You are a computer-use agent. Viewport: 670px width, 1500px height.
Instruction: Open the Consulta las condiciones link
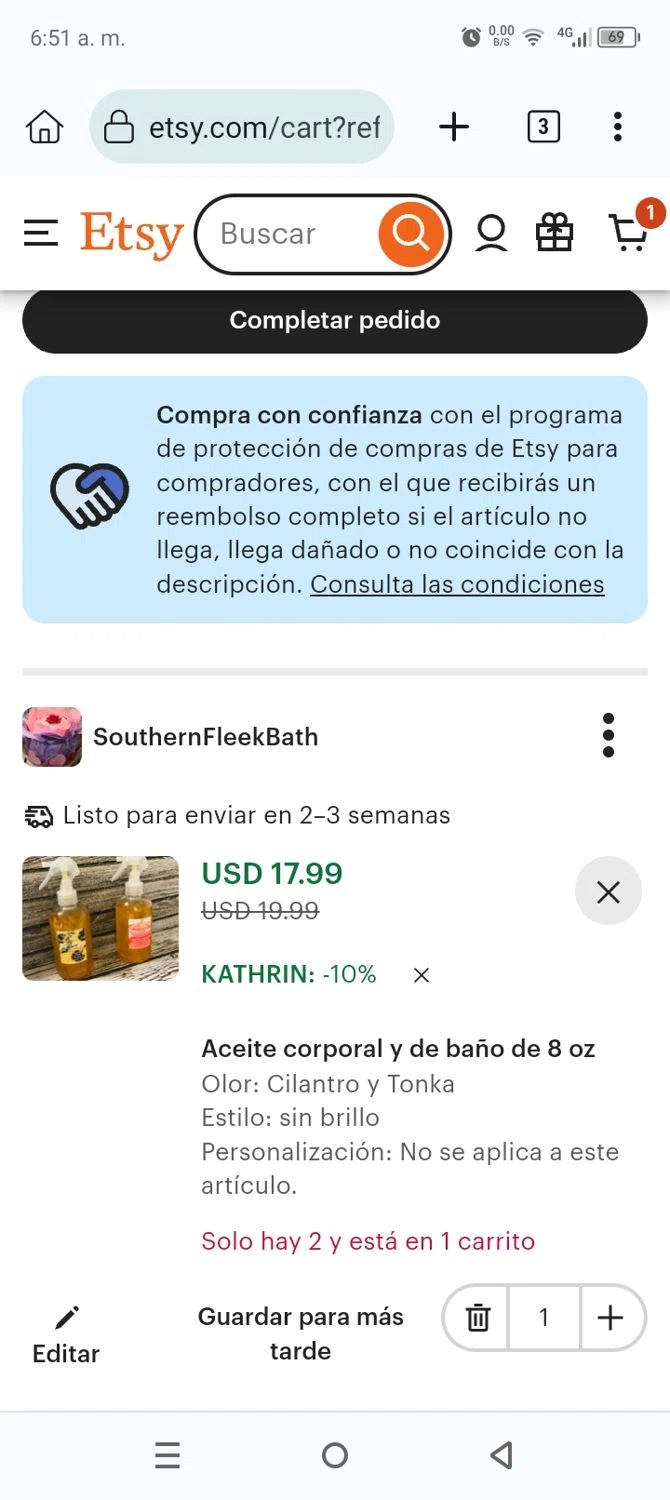tap(457, 585)
